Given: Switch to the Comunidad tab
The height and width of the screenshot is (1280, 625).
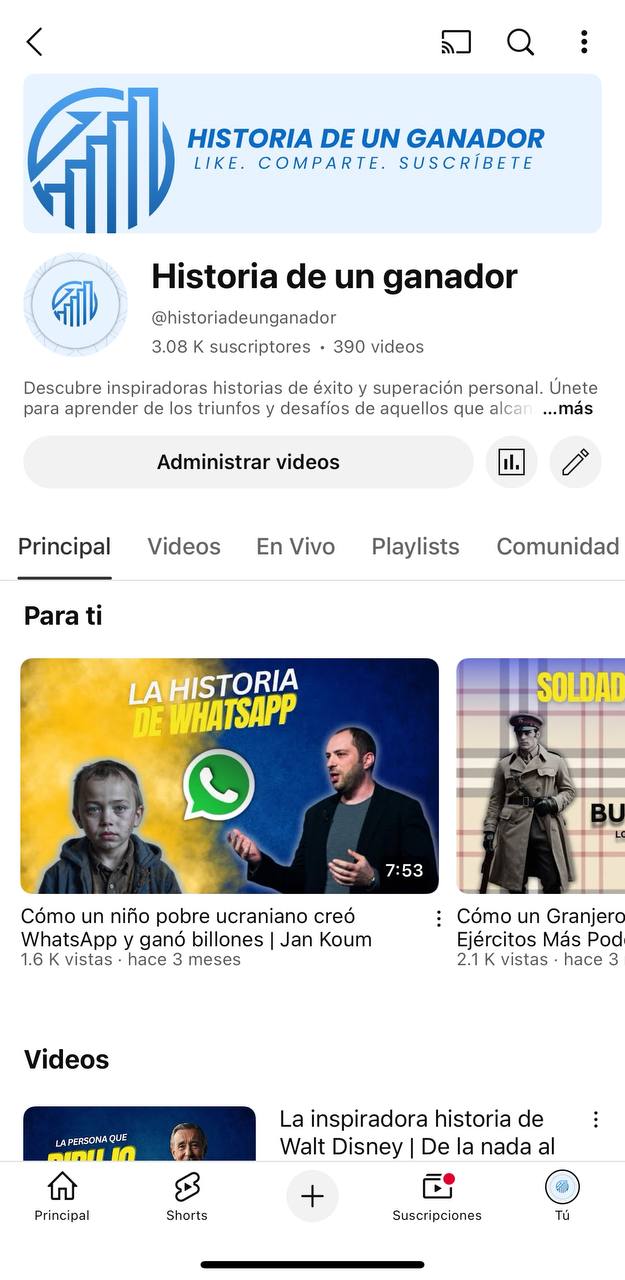Looking at the screenshot, I should tap(557, 547).
